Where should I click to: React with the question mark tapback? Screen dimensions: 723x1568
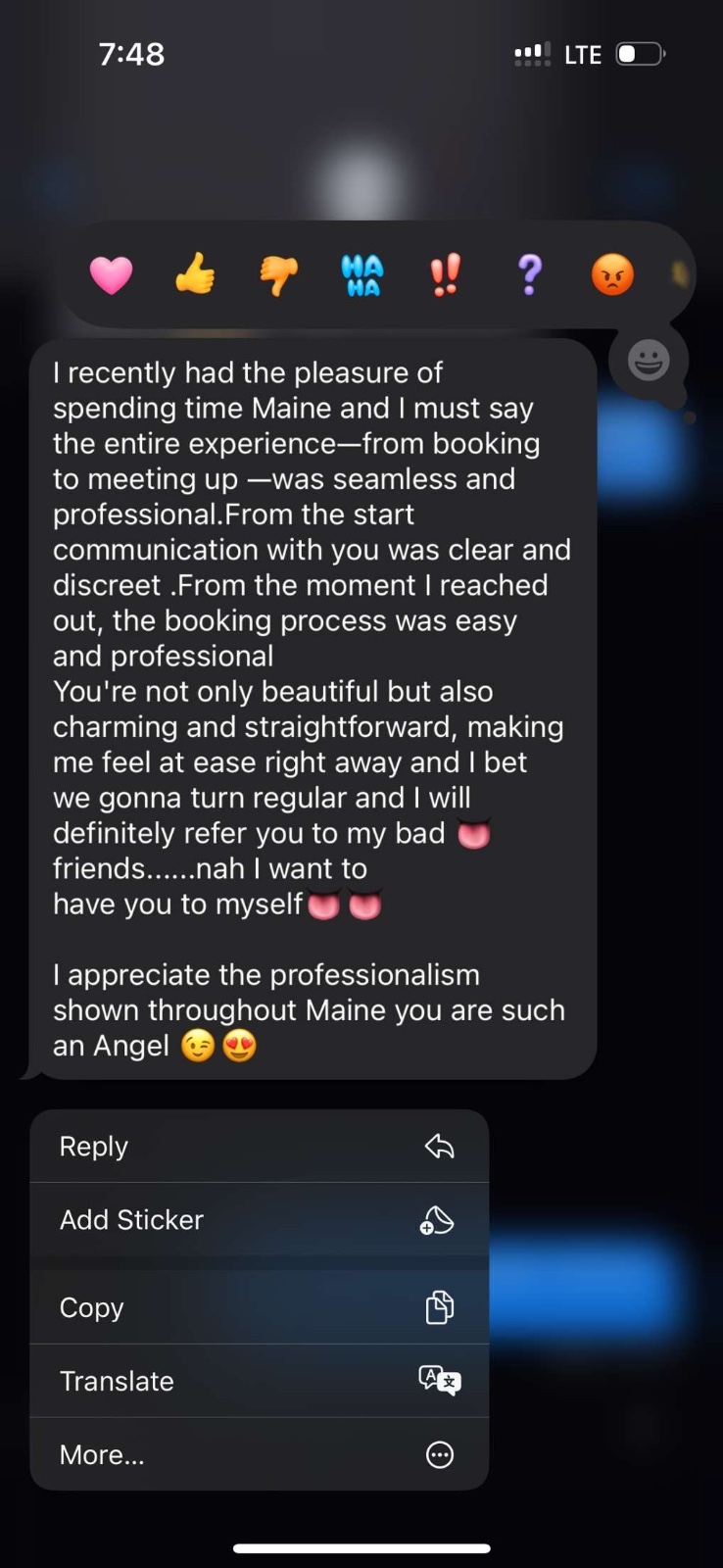click(529, 274)
